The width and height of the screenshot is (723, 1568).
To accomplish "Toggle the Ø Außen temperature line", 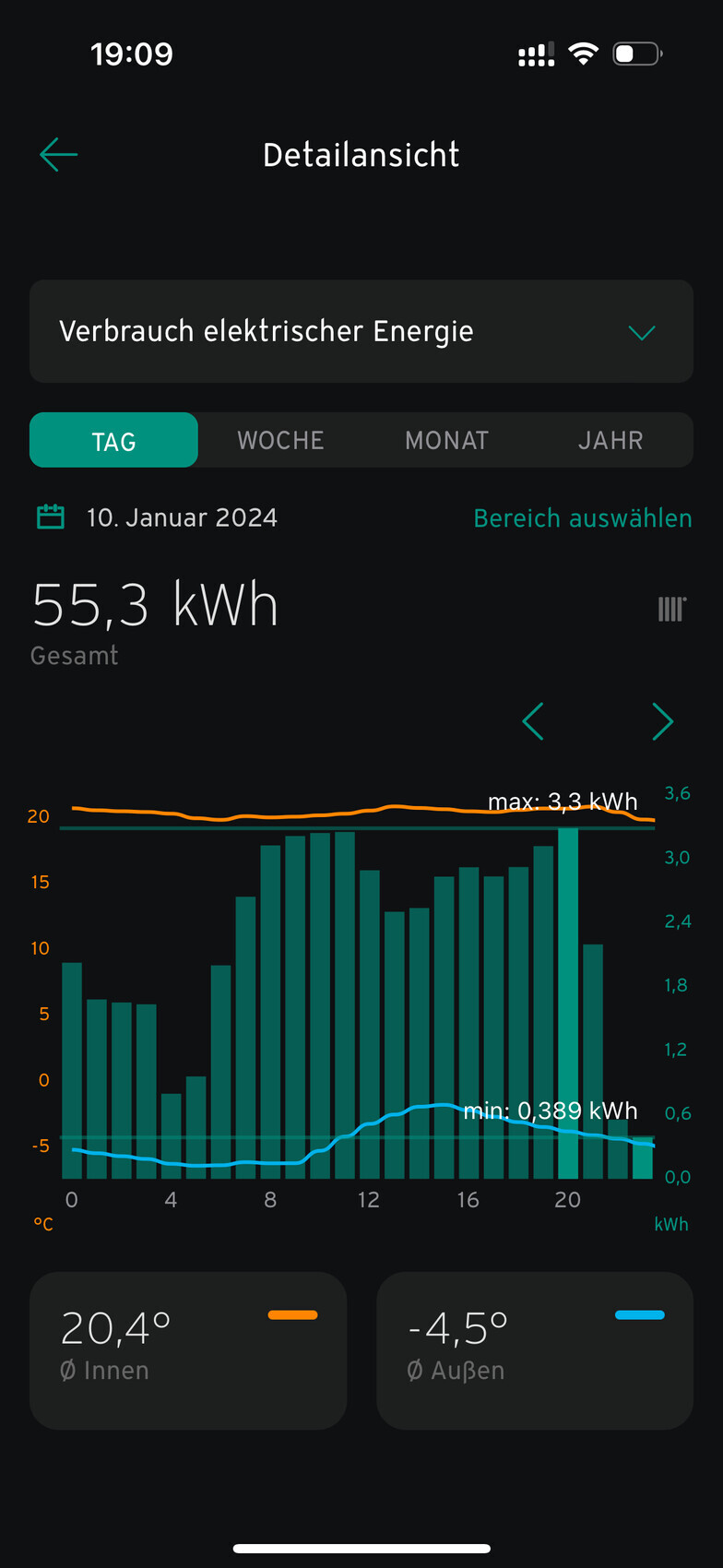I will tap(535, 1350).
